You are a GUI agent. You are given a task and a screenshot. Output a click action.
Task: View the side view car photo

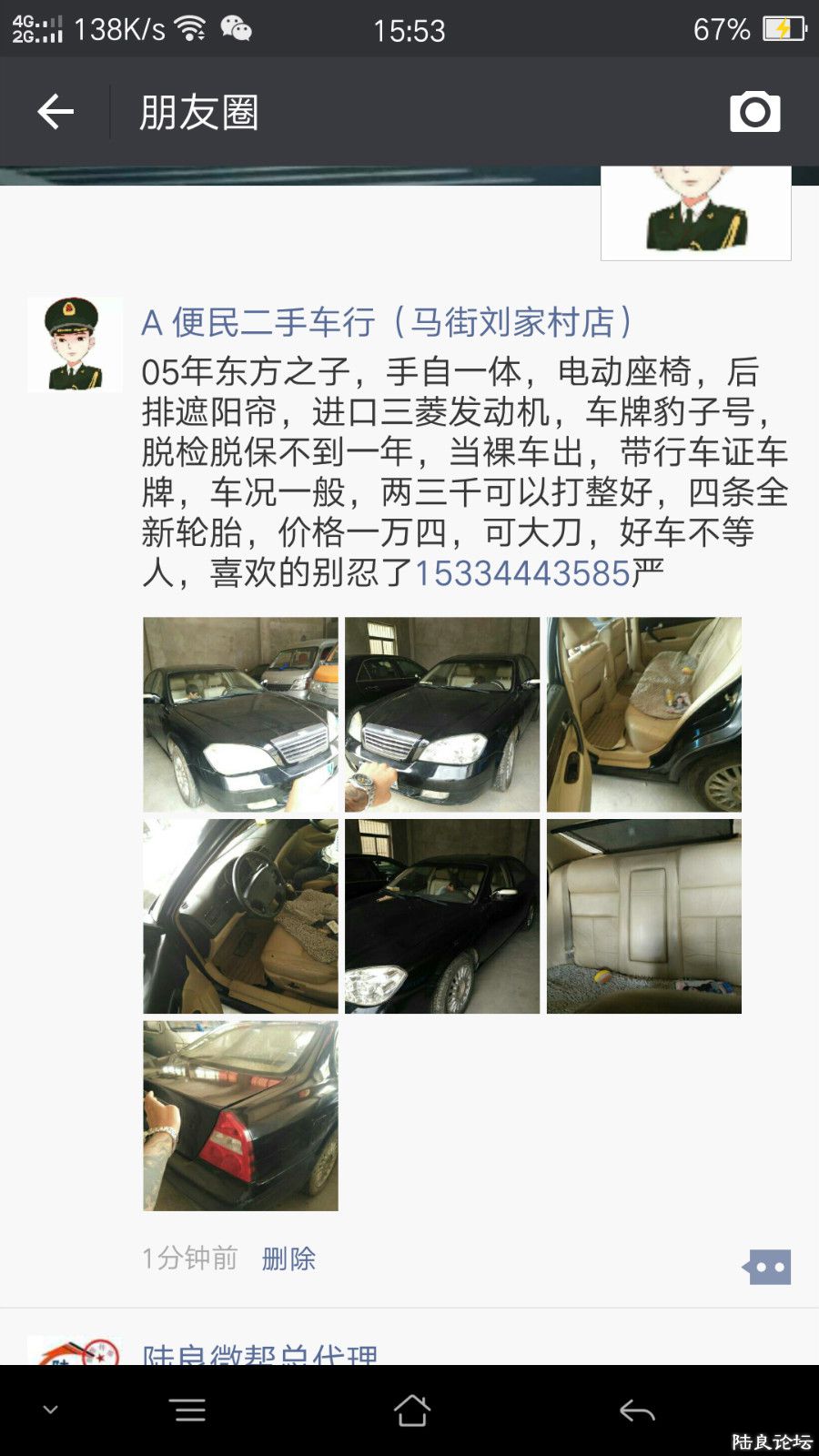pyautogui.click(x=442, y=916)
